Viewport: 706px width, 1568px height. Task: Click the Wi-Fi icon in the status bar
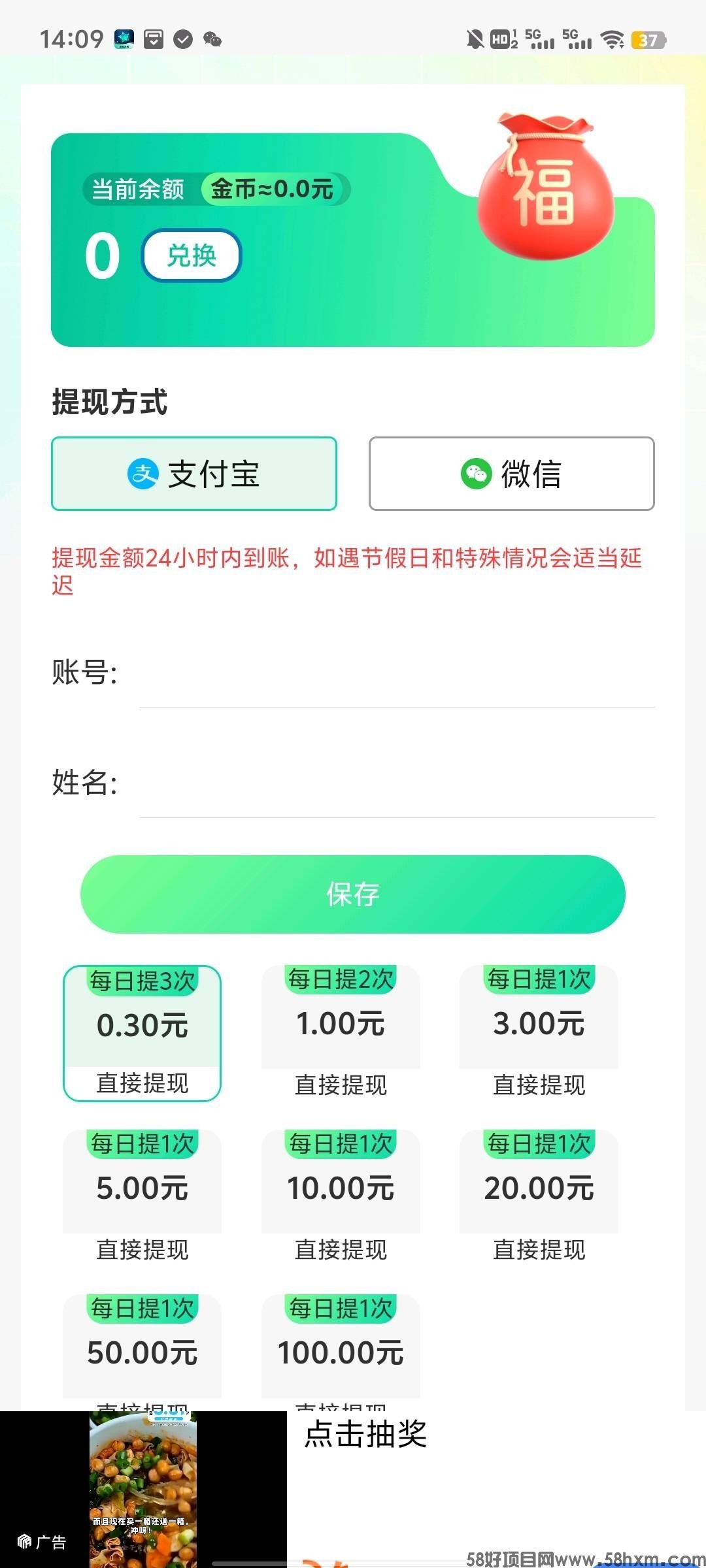(613, 41)
